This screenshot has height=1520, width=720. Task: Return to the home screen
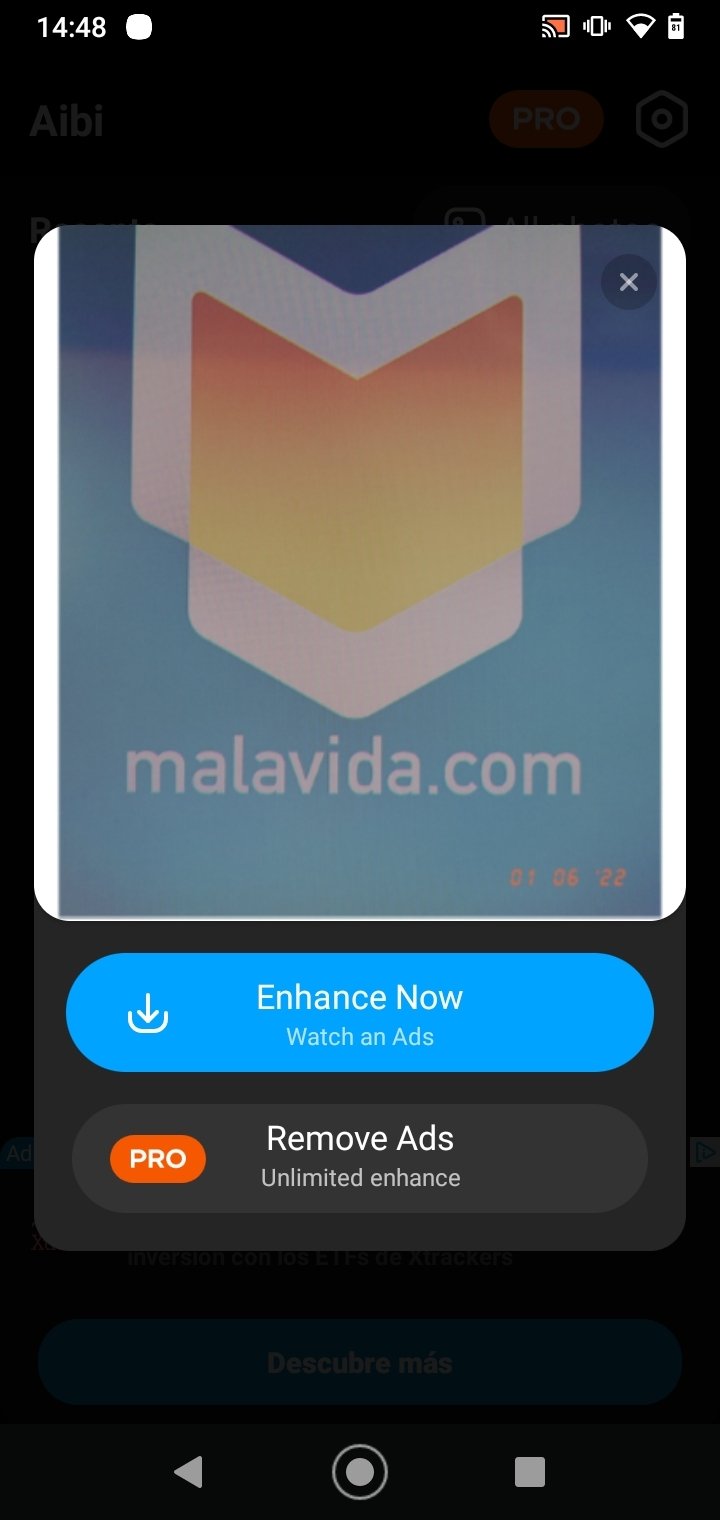[360, 1471]
